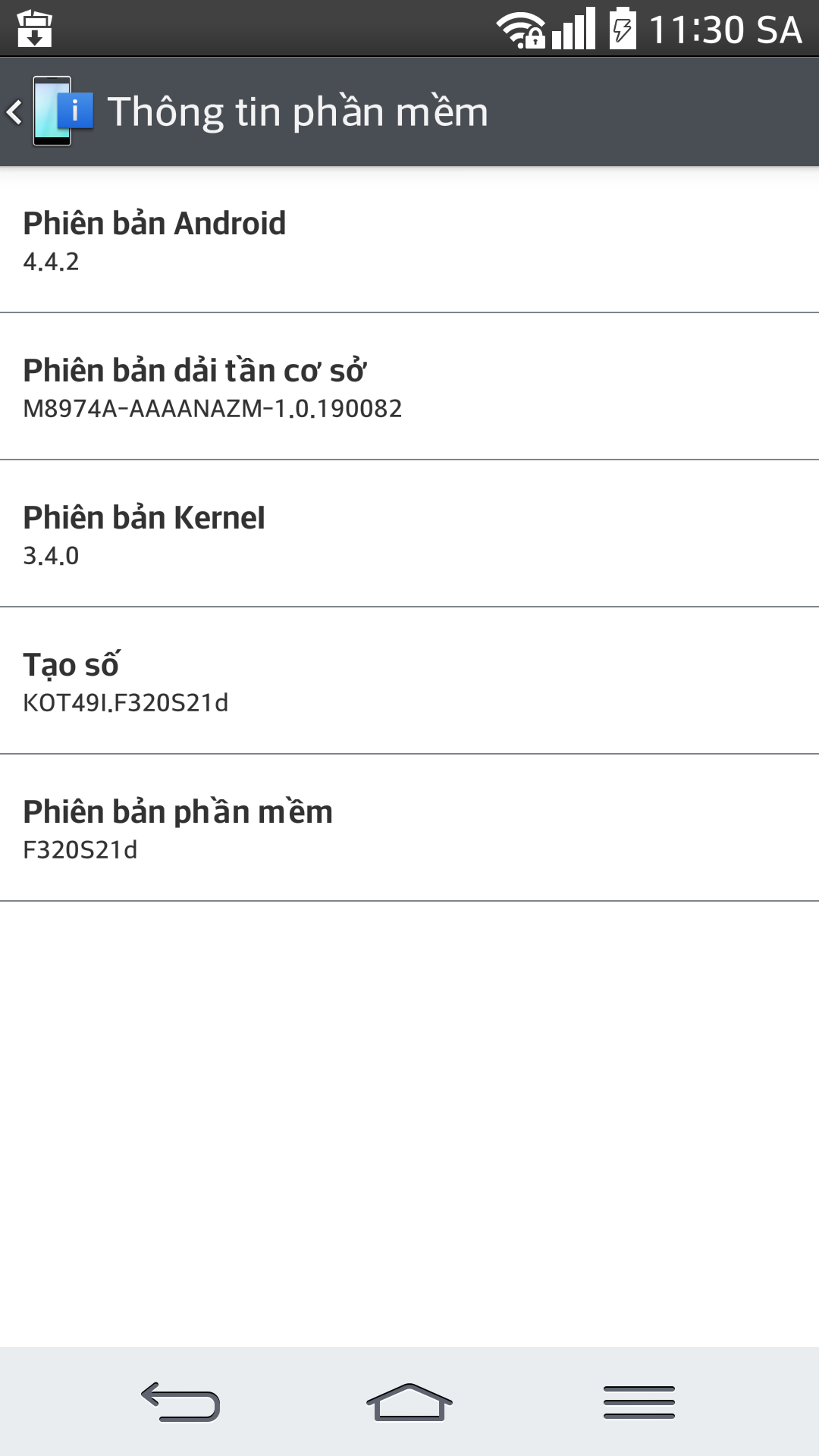This screenshot has width=819, height=1456.
Task: Select the Phiên bản Android entry
Action: pos(409,241)
